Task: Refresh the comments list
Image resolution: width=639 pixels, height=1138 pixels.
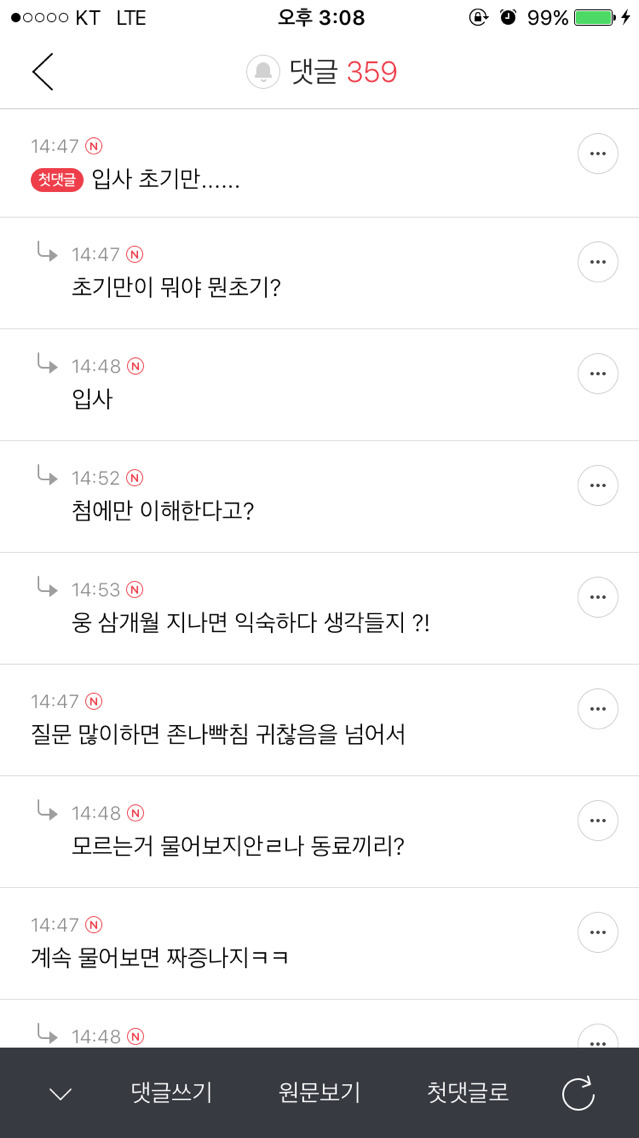Action: pyautogui.click(x=578, y=1093)
